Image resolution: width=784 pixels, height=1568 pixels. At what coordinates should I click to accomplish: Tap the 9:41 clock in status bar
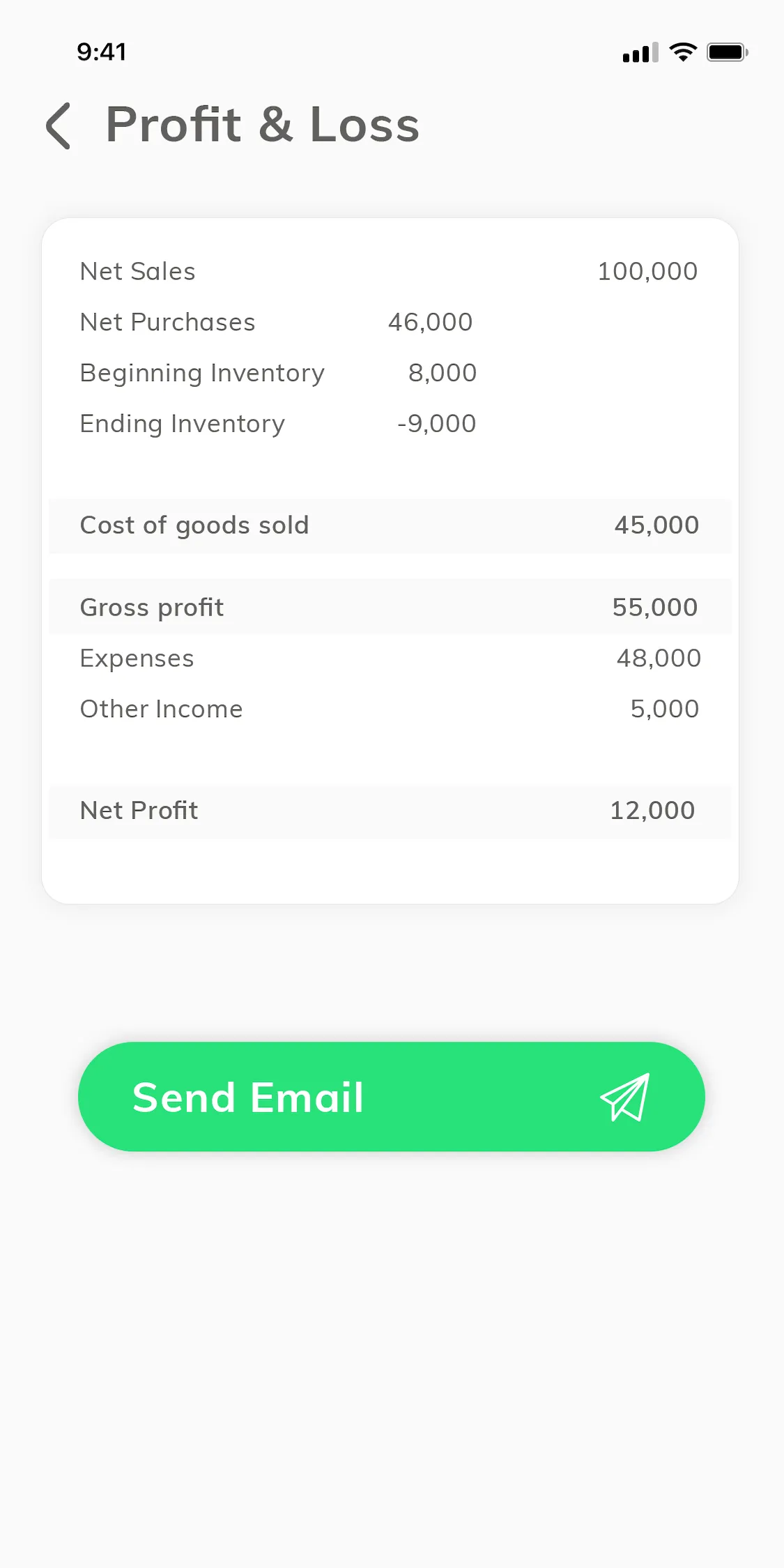pos(102,51)
